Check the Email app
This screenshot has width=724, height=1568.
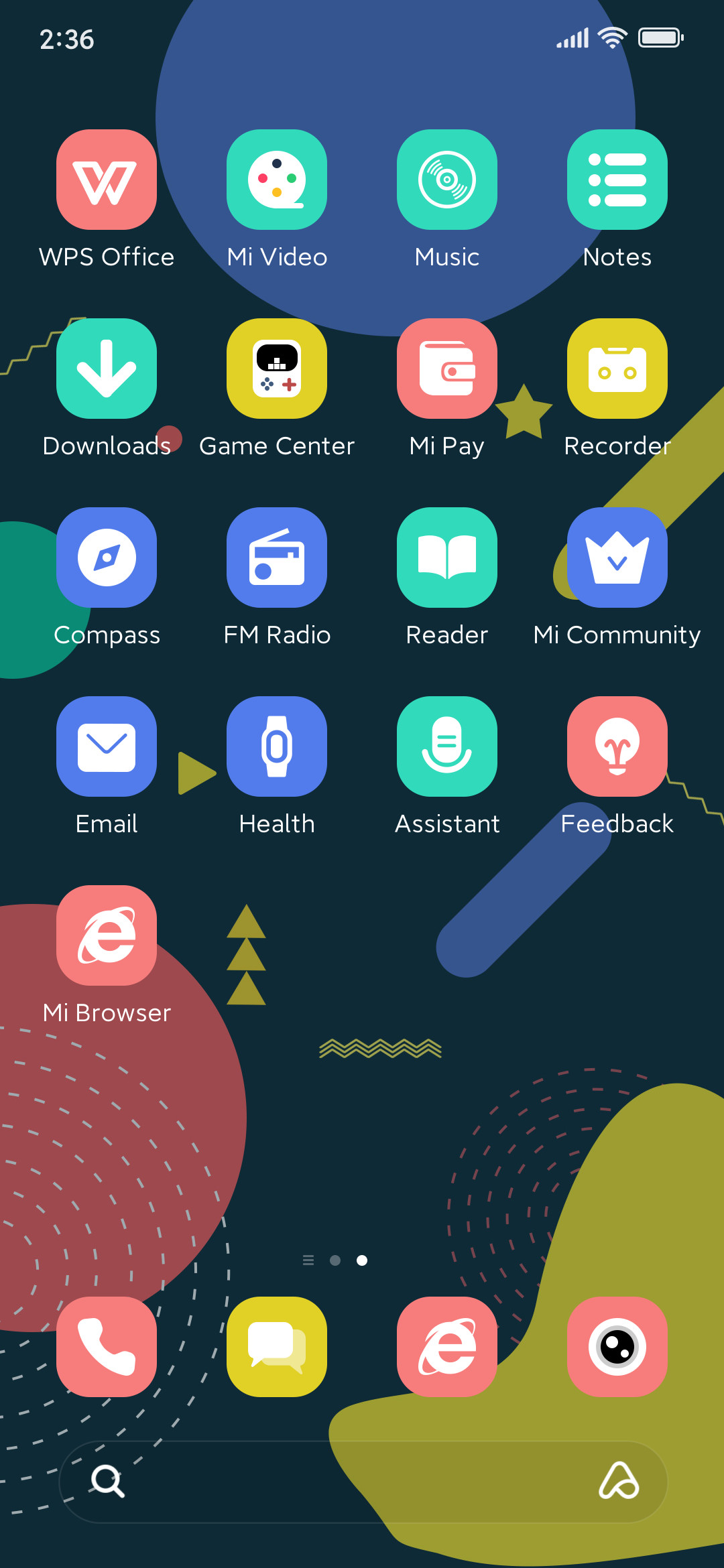pyautogui.click(x=107, y=746)
